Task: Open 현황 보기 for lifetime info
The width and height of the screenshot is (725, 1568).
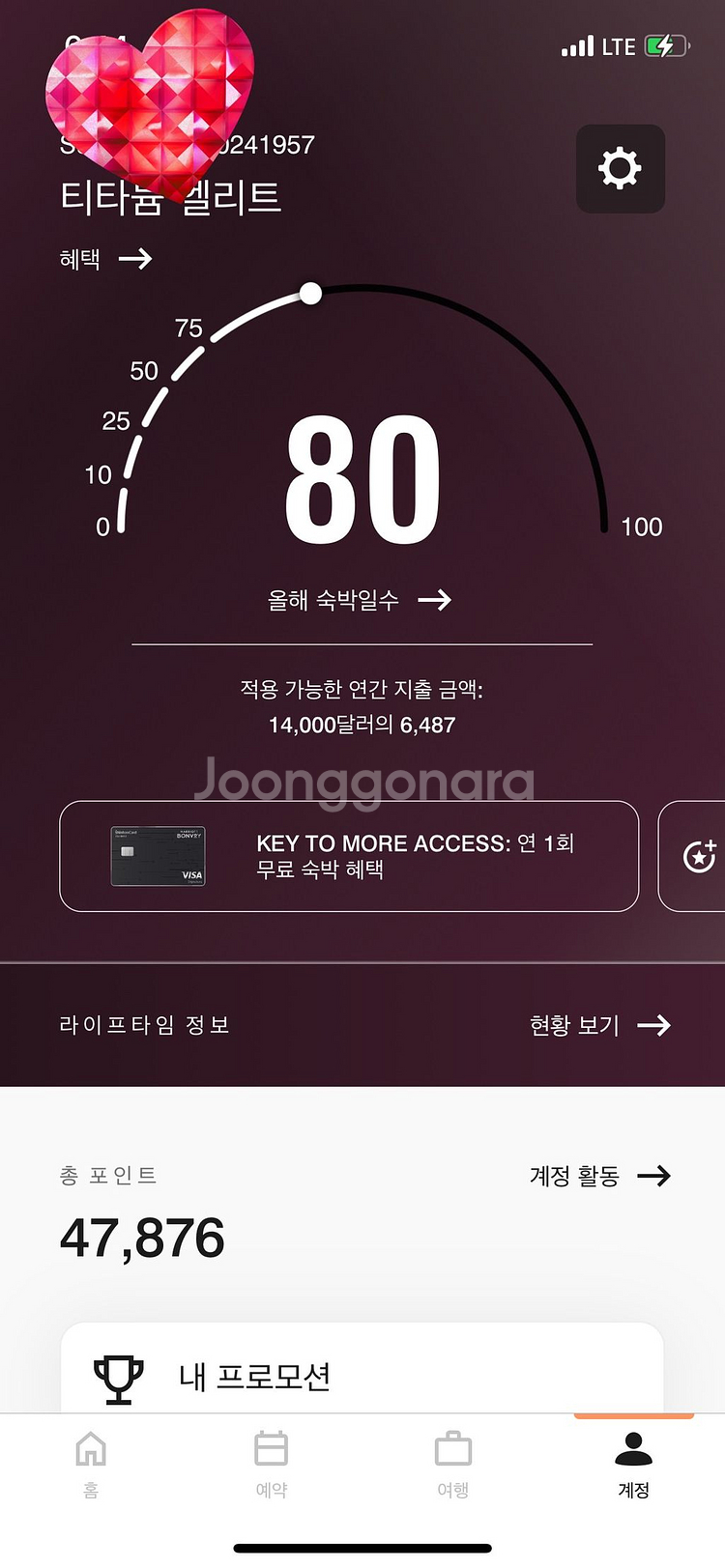Action: coord(600,1025)
